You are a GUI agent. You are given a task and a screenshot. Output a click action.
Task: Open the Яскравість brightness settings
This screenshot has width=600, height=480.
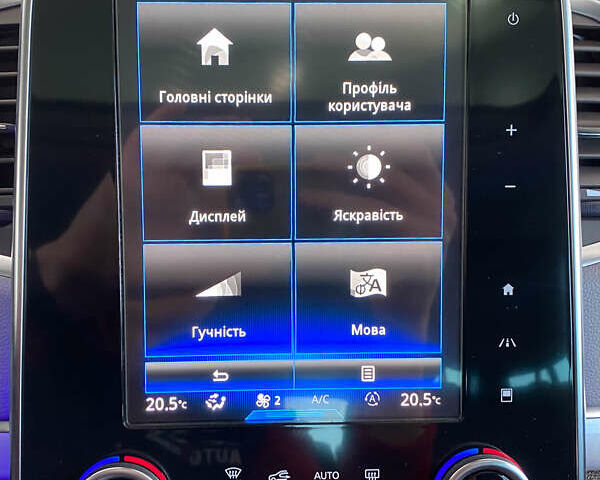[368, 181]
